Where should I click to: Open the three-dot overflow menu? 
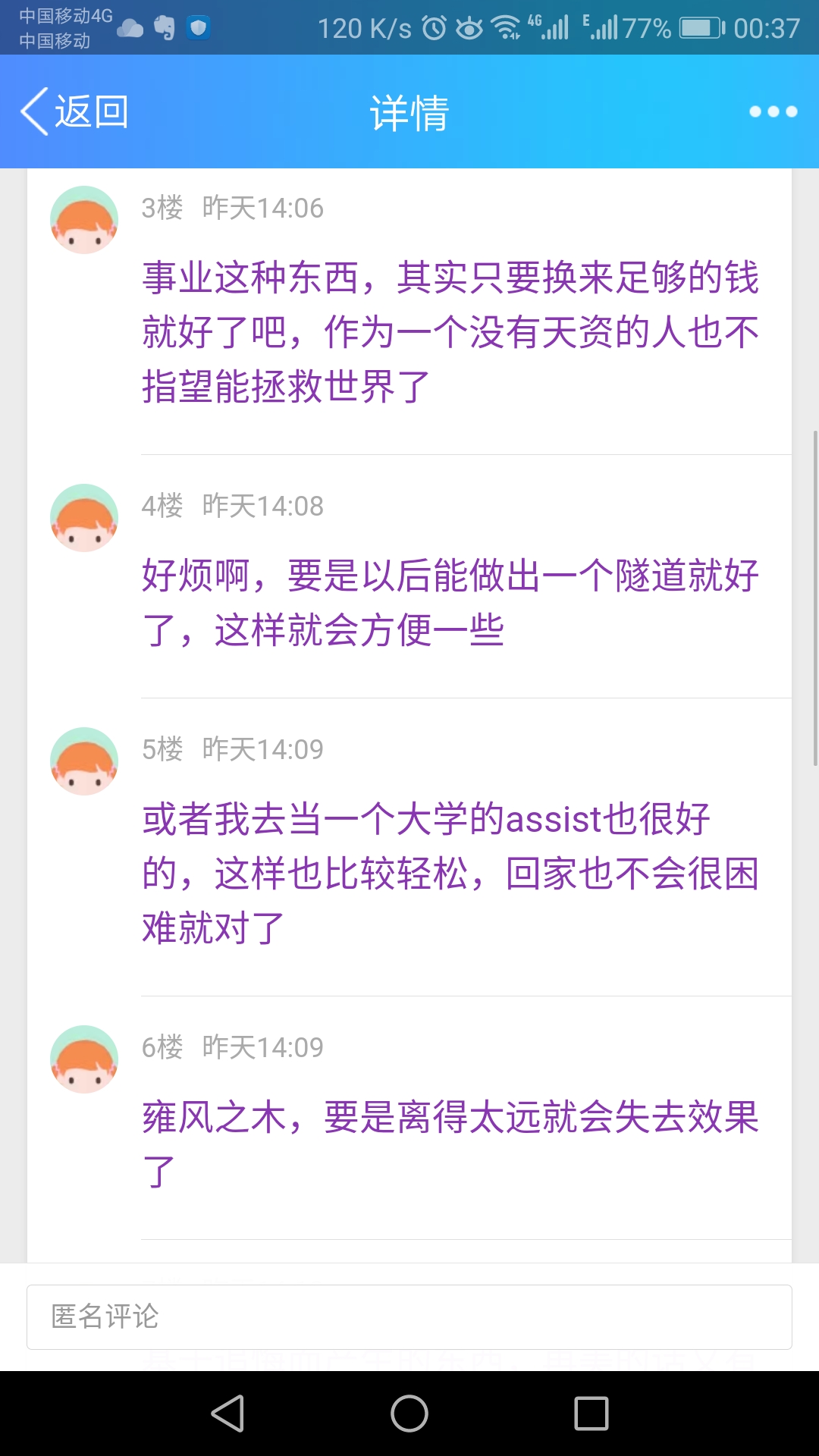pyautogui.click(x=773, y=111)
